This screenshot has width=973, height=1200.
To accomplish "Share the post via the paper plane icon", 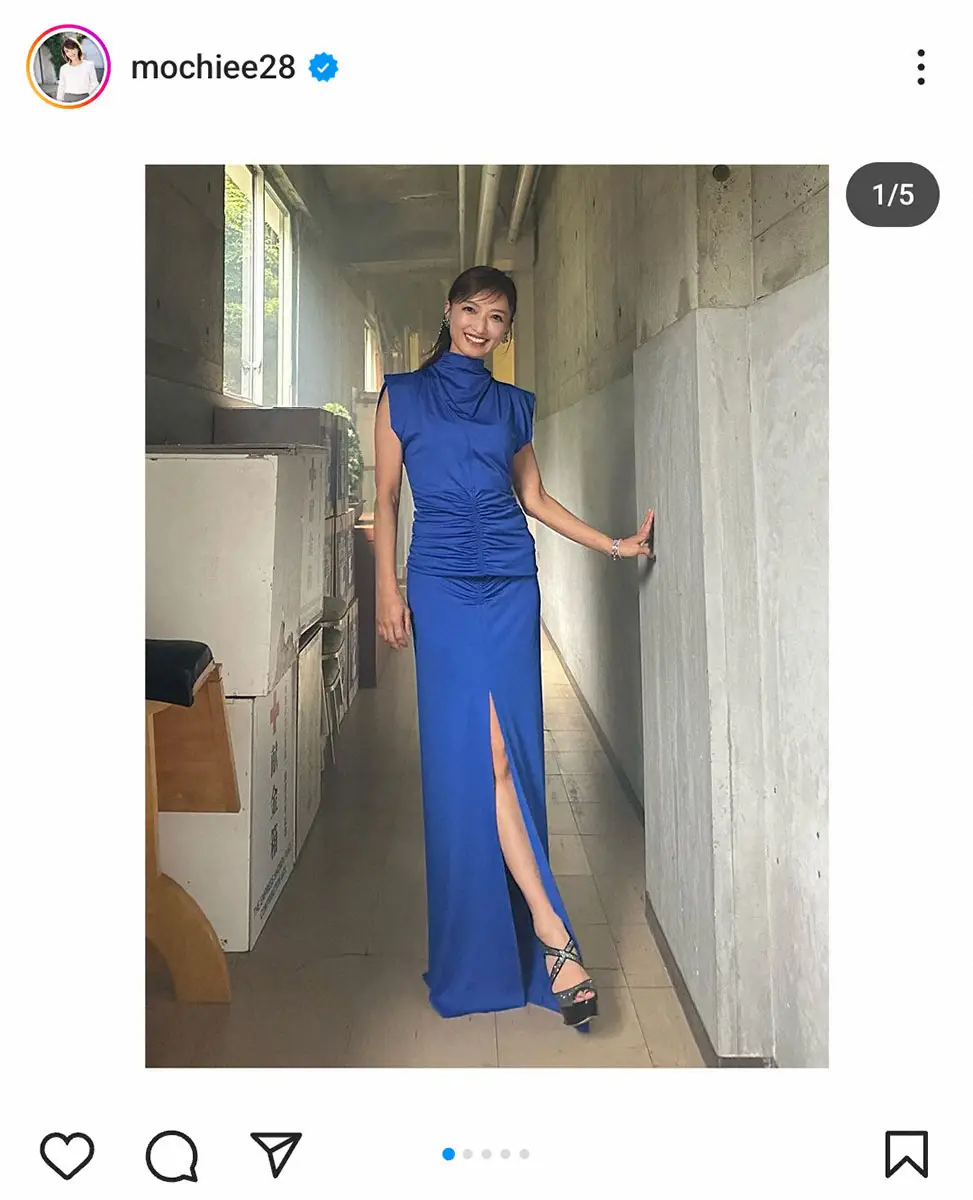I will (276, 1155).
